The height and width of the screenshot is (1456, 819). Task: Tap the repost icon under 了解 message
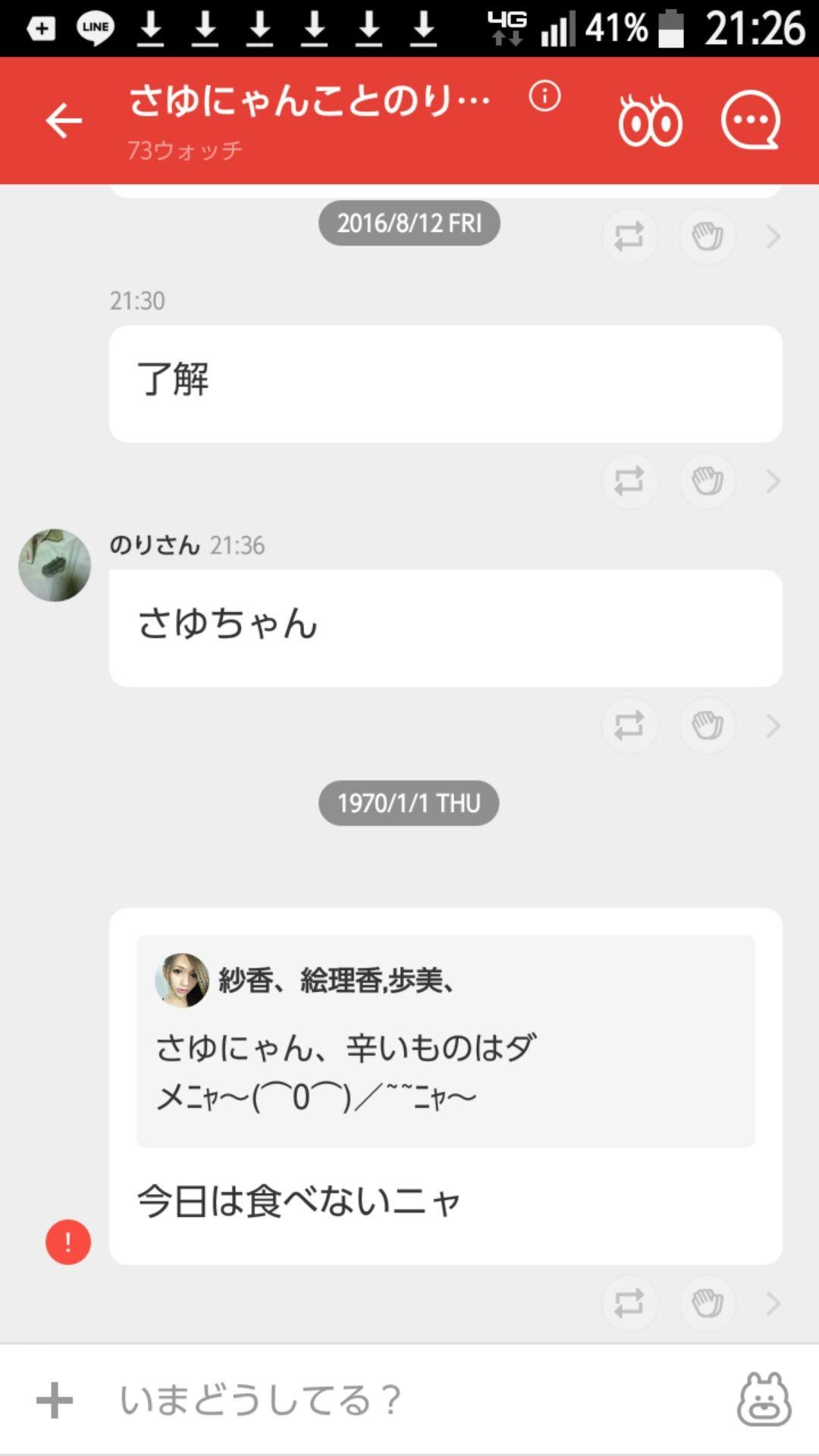click(629, 481)
